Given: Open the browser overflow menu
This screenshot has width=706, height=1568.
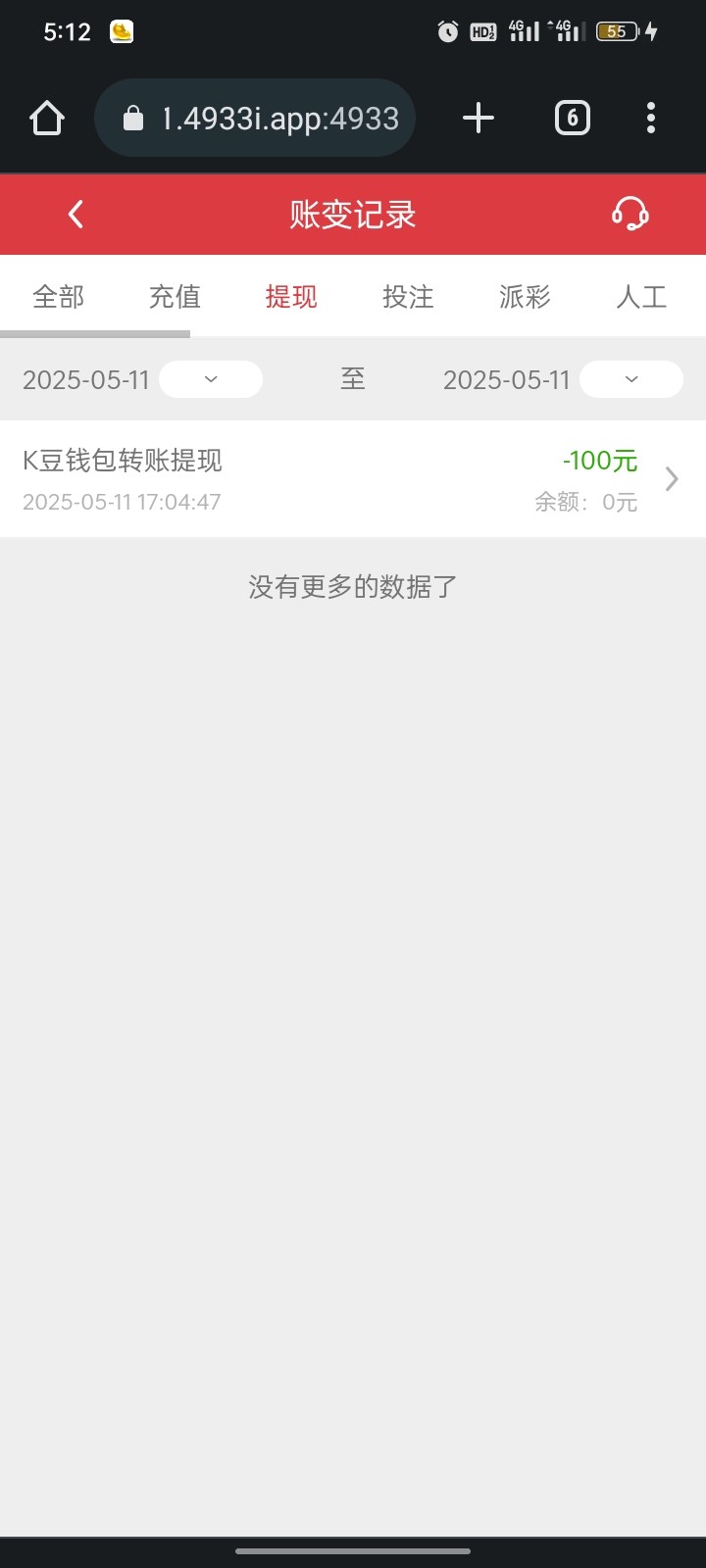Looking at the screenshot, I should [651, 119].
